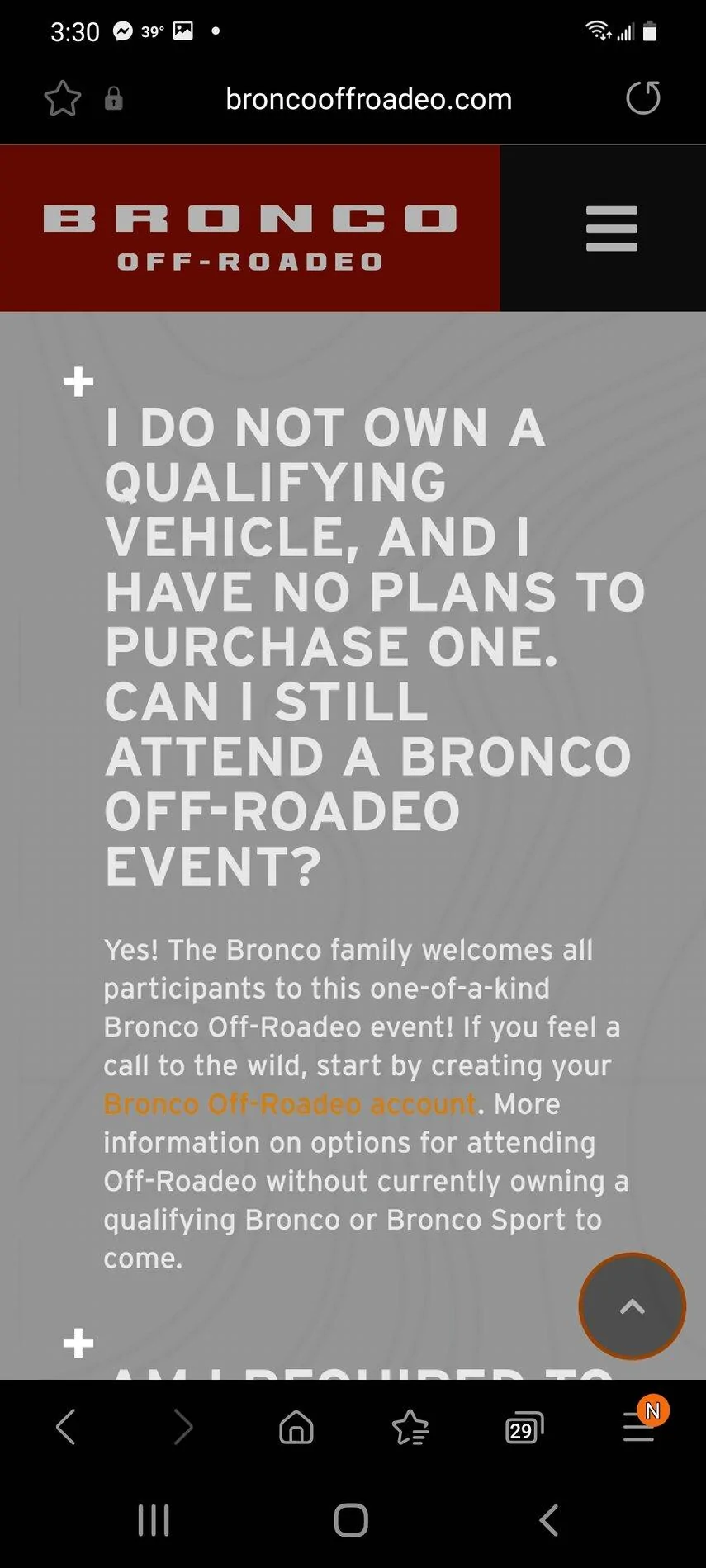Reload the page
This screenshot has height=1568, width=706.
click(643, 98)
